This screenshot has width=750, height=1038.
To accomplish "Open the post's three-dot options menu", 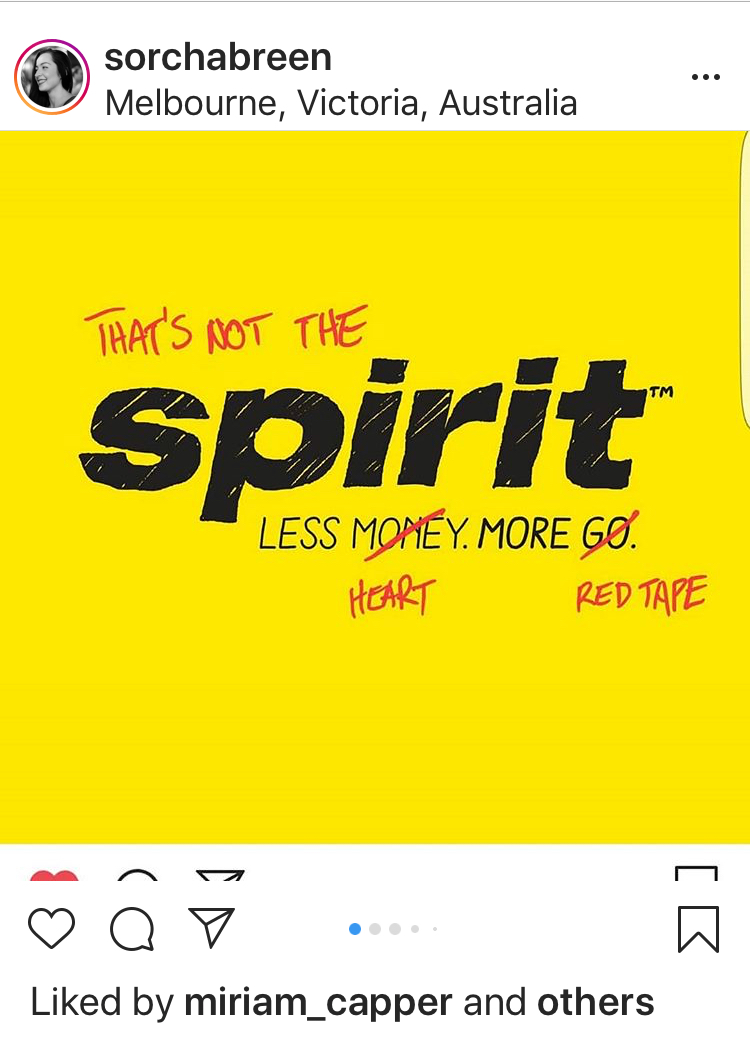I will (x=705, y=78).
